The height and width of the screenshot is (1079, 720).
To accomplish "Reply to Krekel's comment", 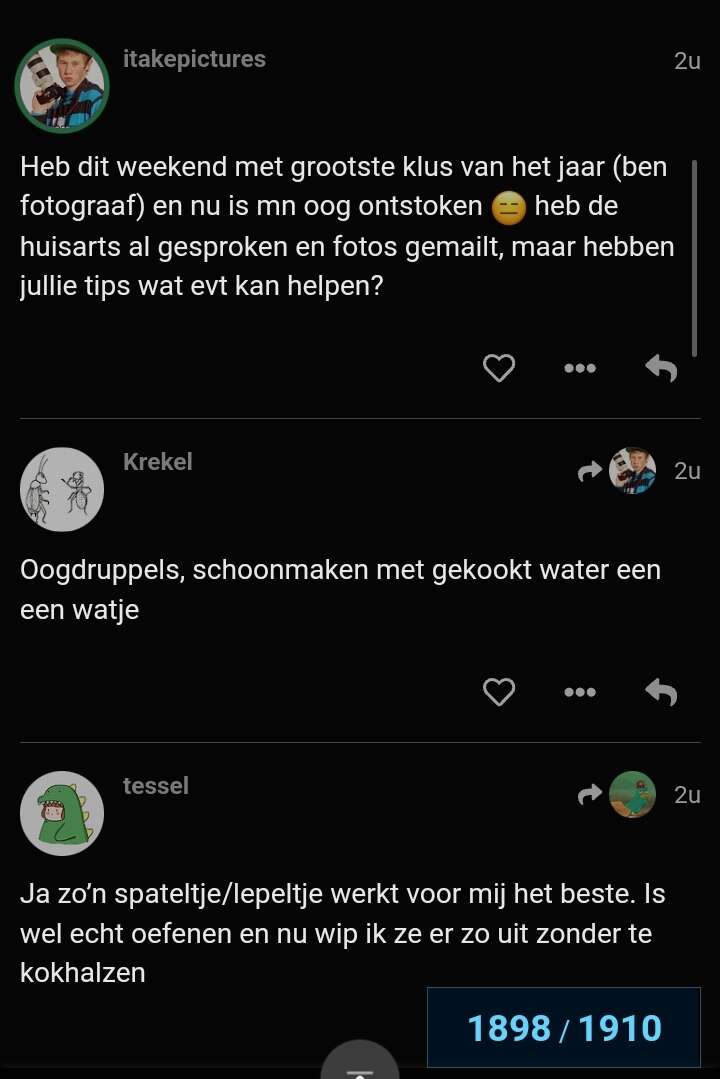I will (661, 691).
